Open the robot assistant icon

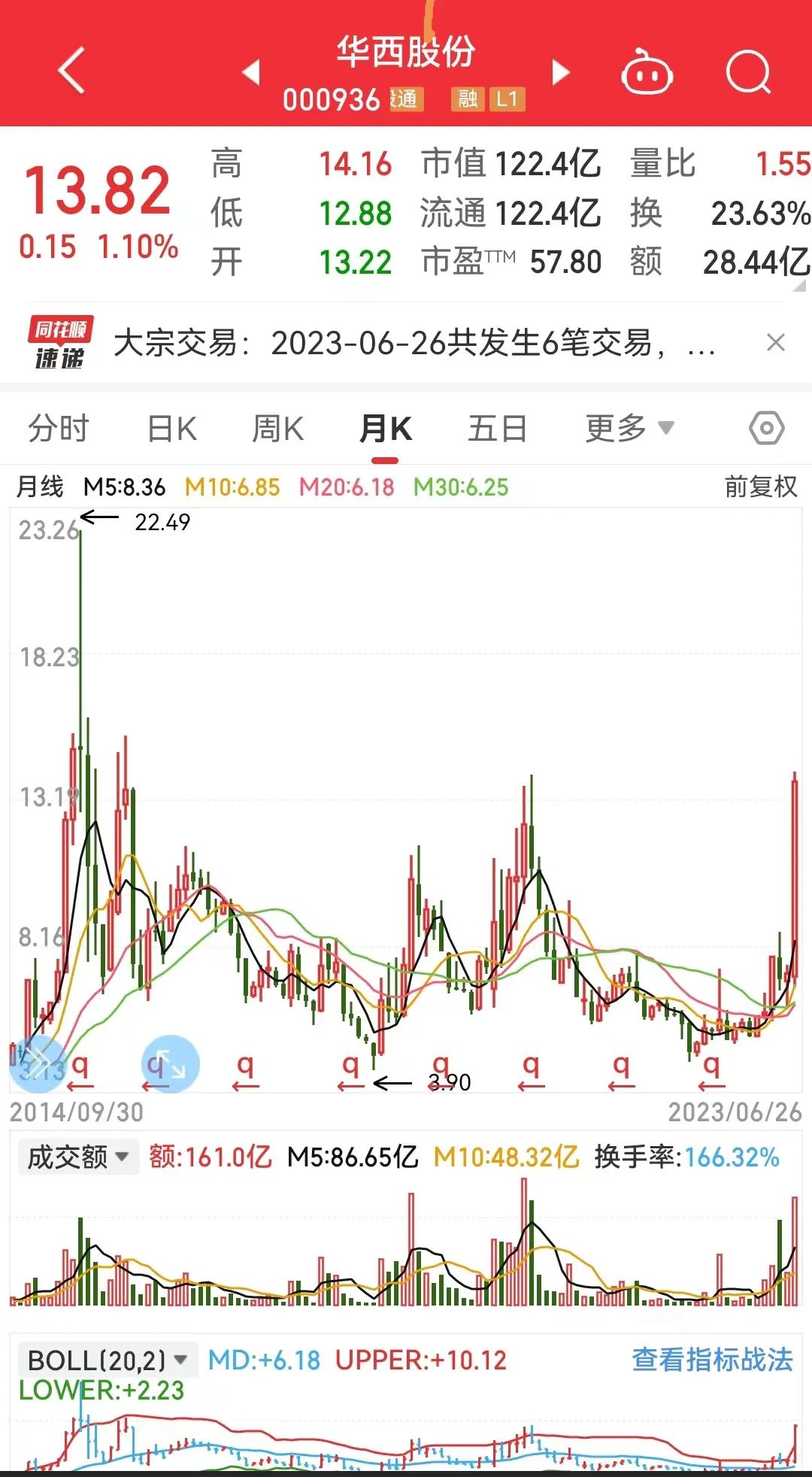point(646,73)
